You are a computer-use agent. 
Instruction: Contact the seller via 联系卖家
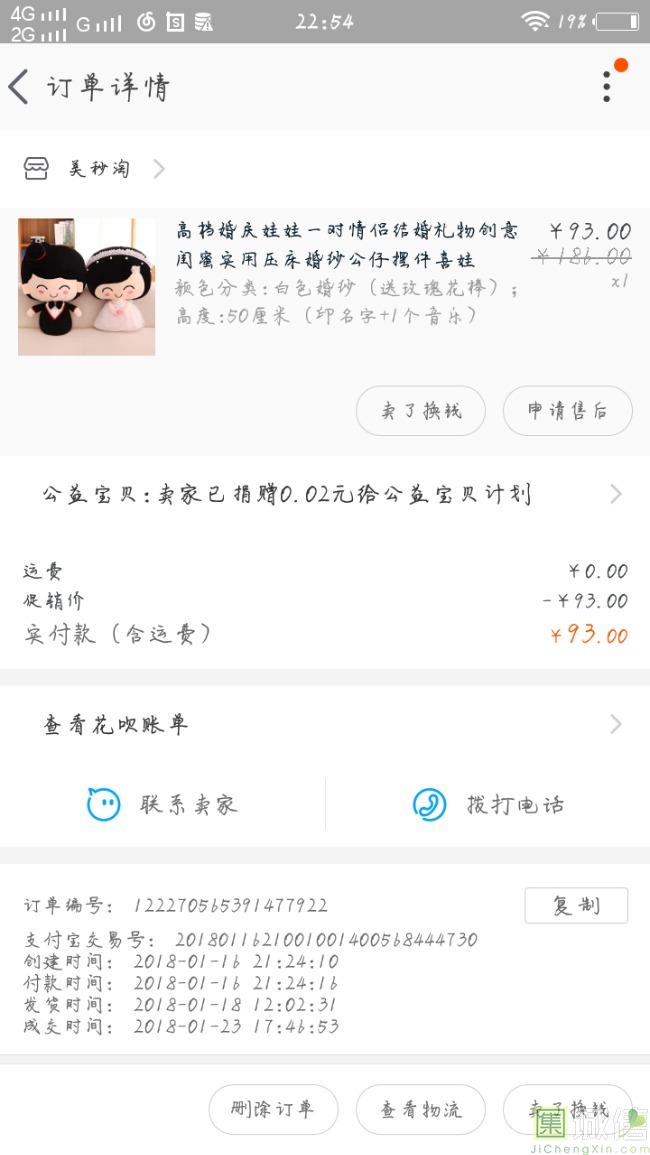(x=163, y=804)
